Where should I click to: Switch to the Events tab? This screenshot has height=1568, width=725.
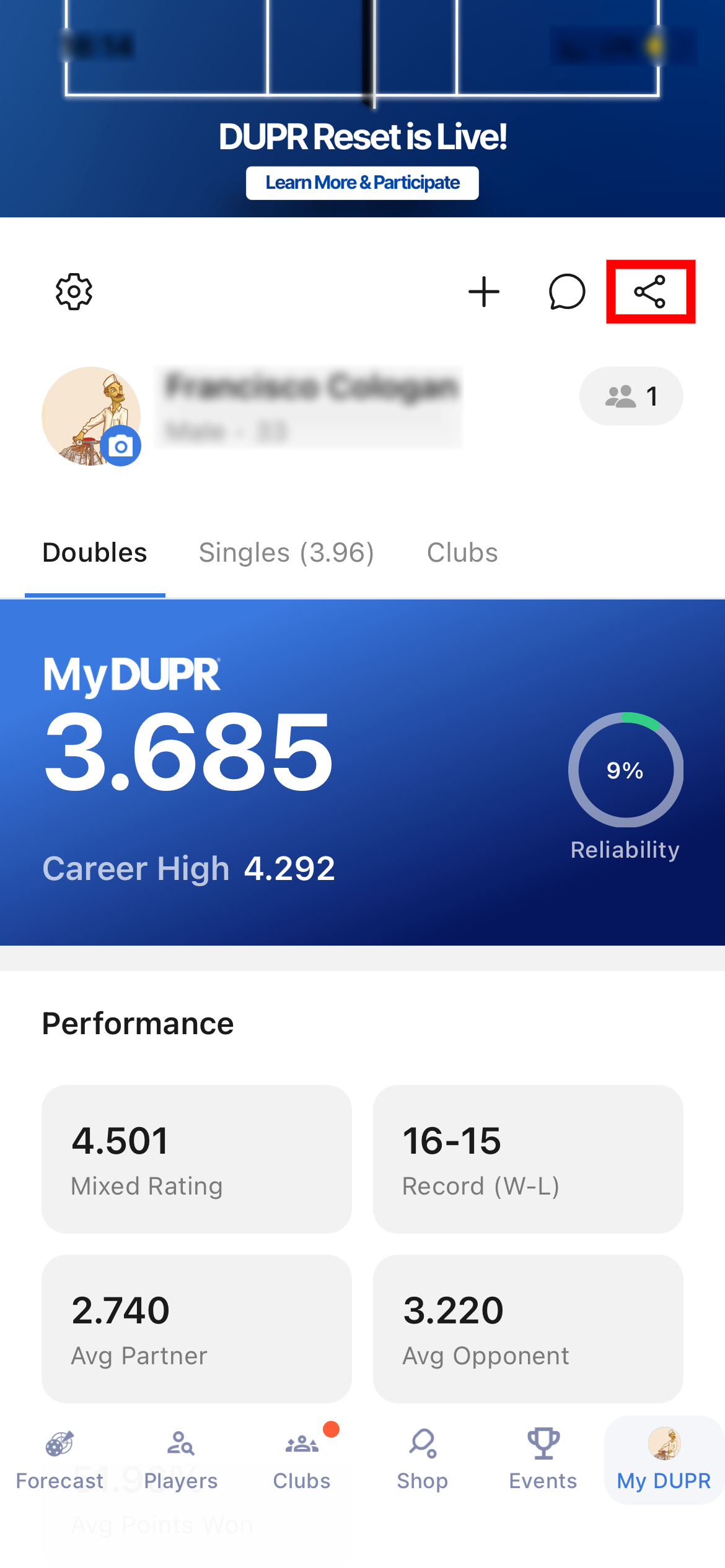(543, 1460)
